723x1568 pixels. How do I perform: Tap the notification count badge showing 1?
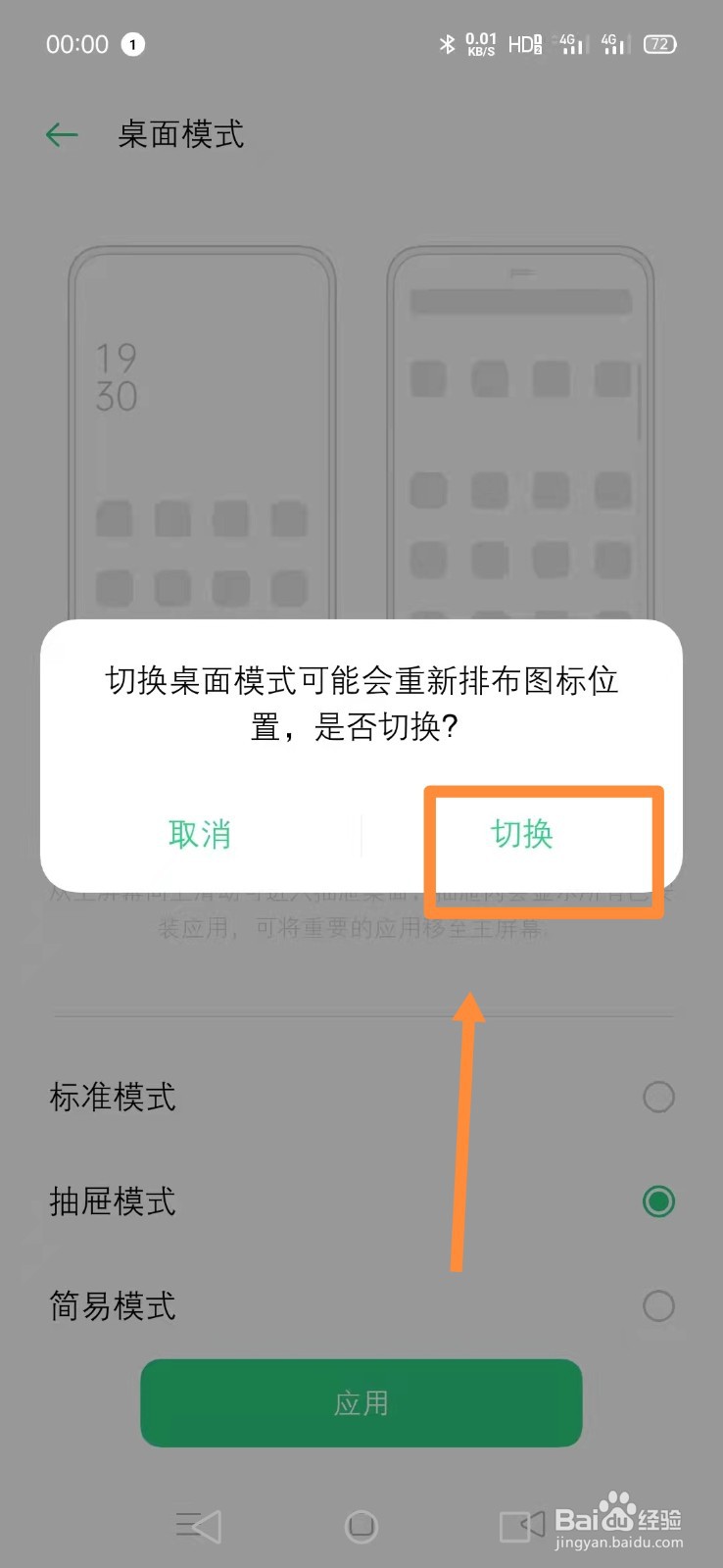point(133,44)
